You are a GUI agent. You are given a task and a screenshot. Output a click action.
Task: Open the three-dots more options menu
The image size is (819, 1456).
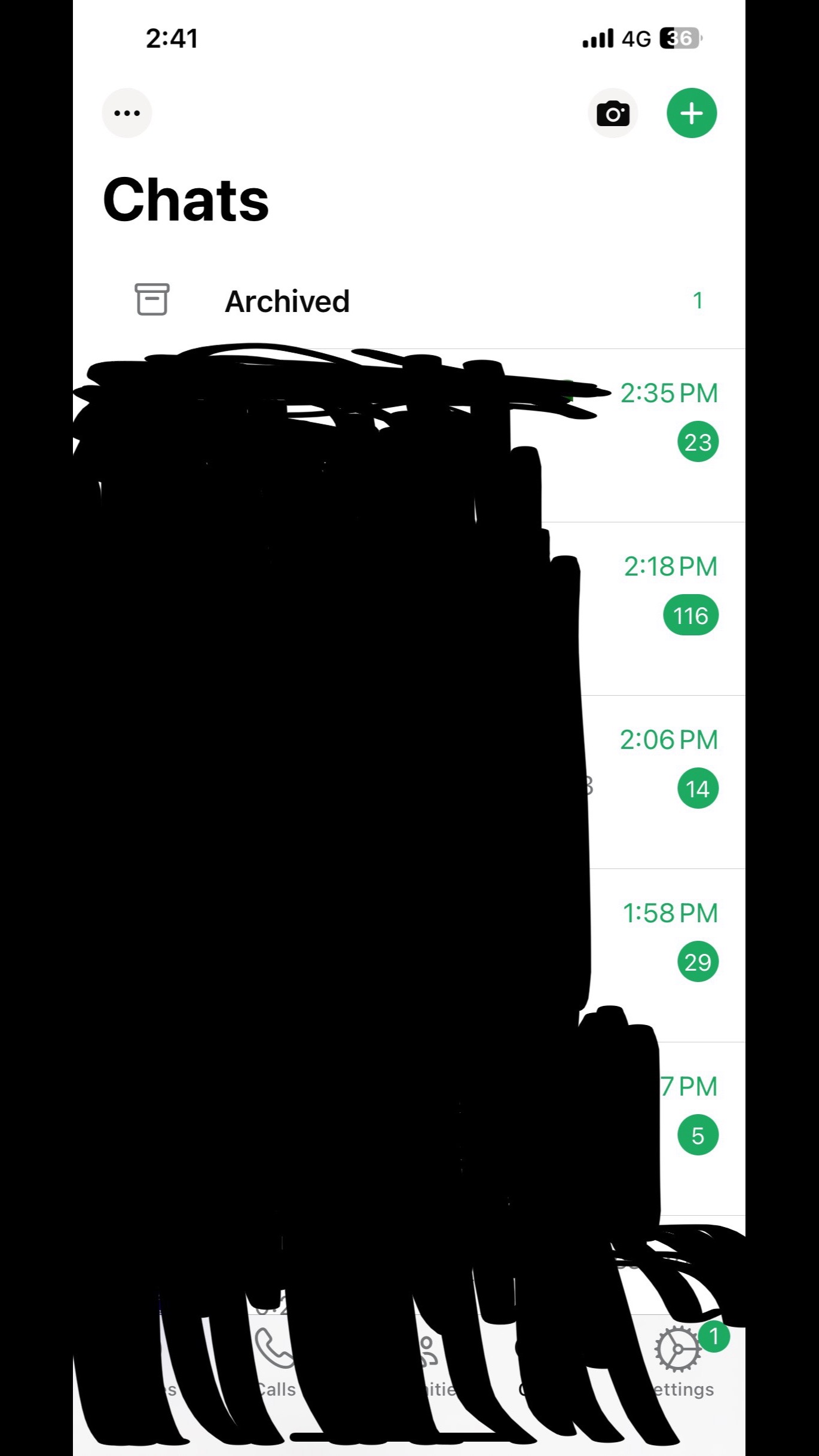127,113
